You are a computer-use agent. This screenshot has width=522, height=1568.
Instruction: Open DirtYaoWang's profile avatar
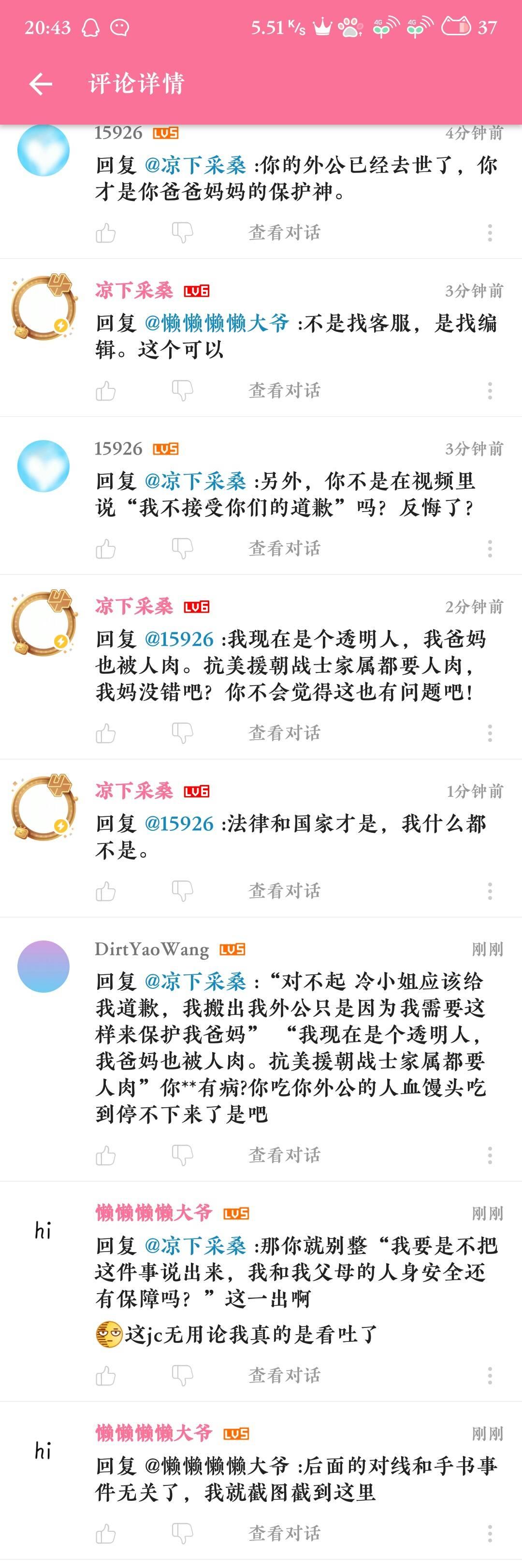[43, 966]
